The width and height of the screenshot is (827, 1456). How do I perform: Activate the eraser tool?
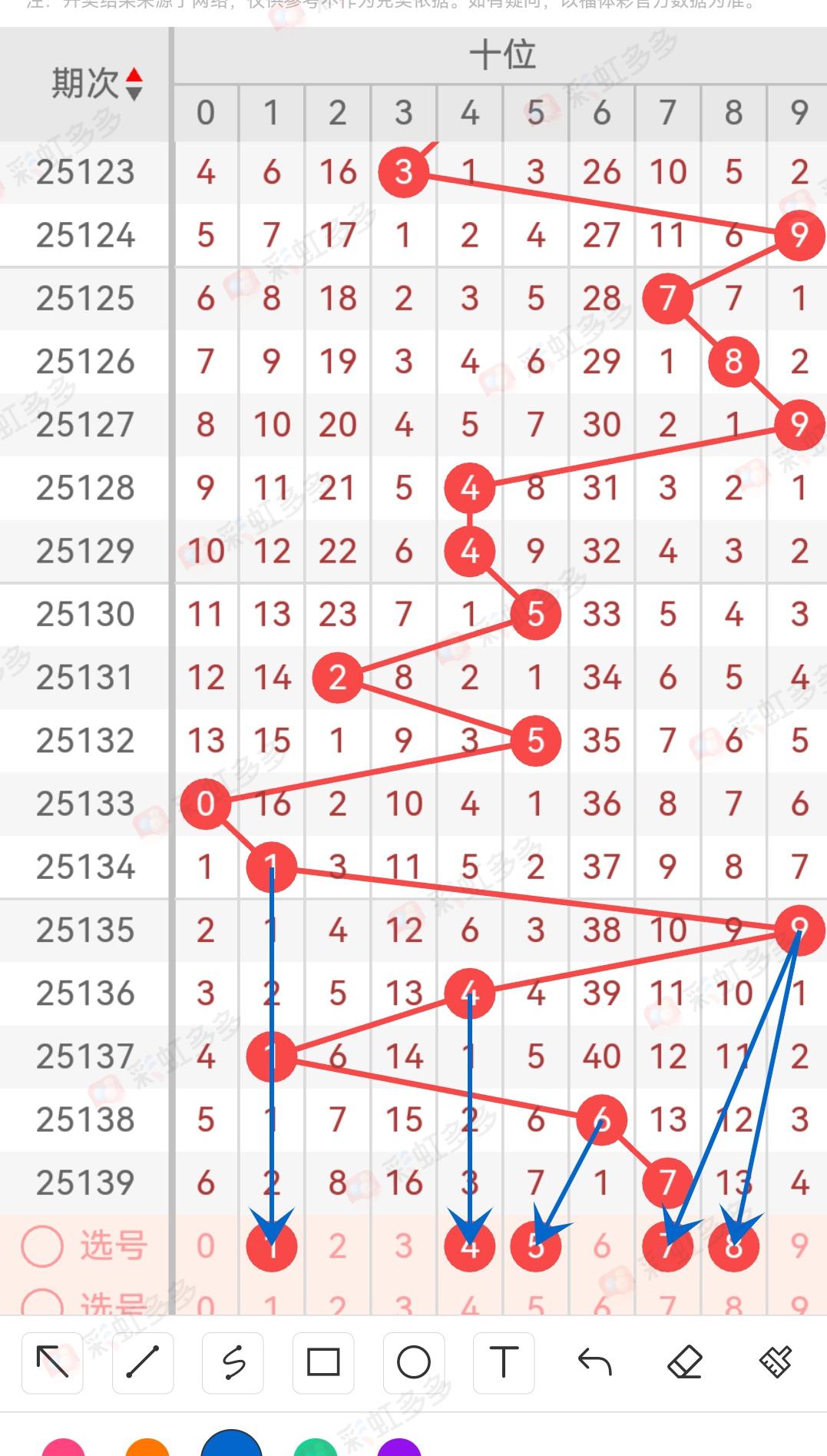click(x=684, y=1363)
